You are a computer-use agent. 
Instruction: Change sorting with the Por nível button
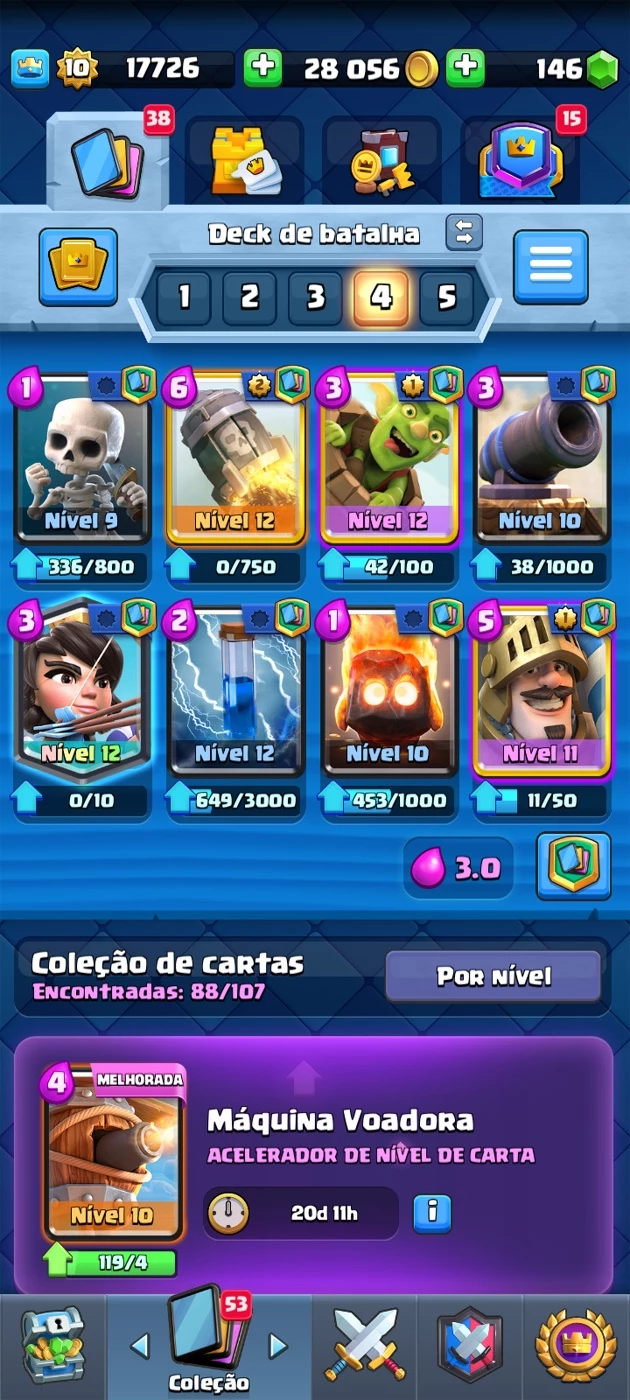pyautogui.click(x=493, y=976)
